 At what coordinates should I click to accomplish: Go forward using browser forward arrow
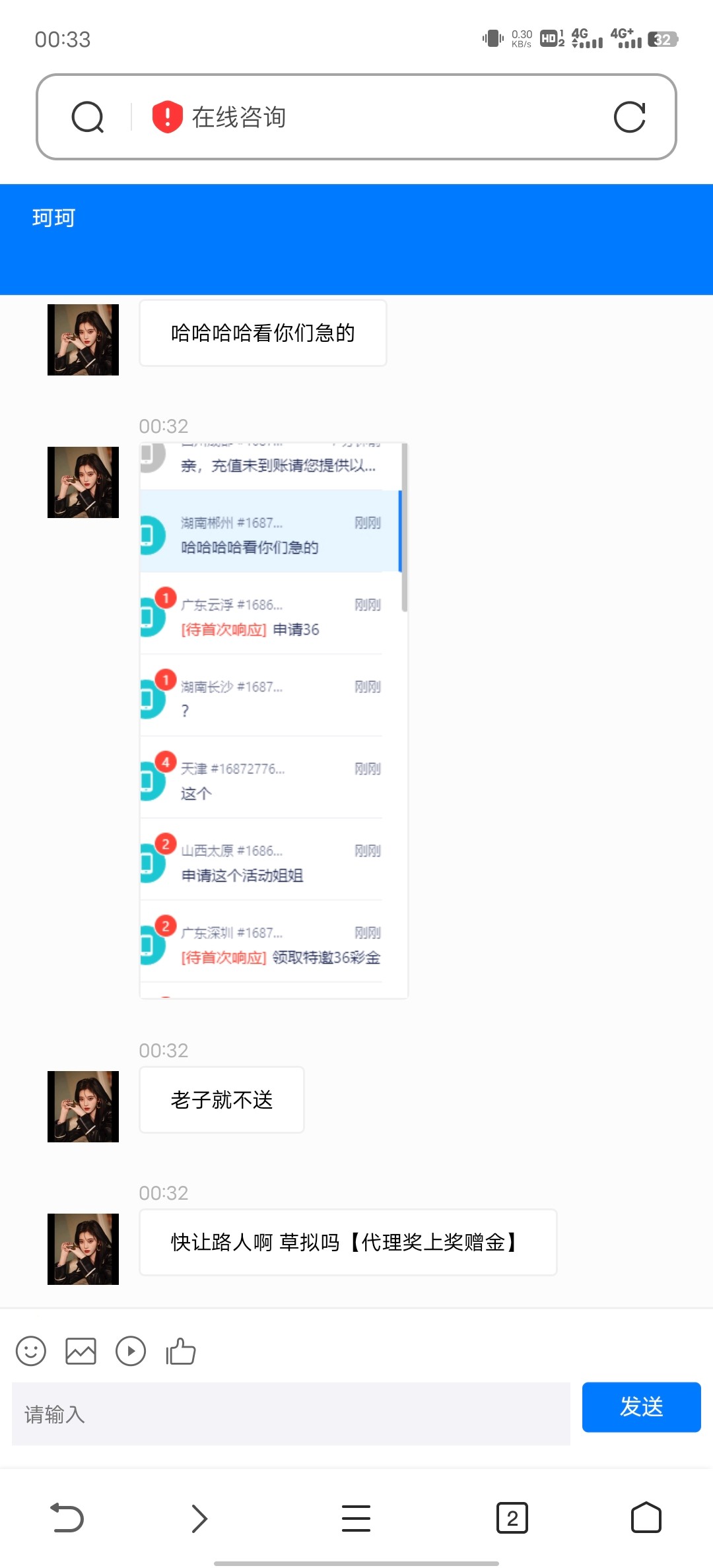[x=199, y=1518]
